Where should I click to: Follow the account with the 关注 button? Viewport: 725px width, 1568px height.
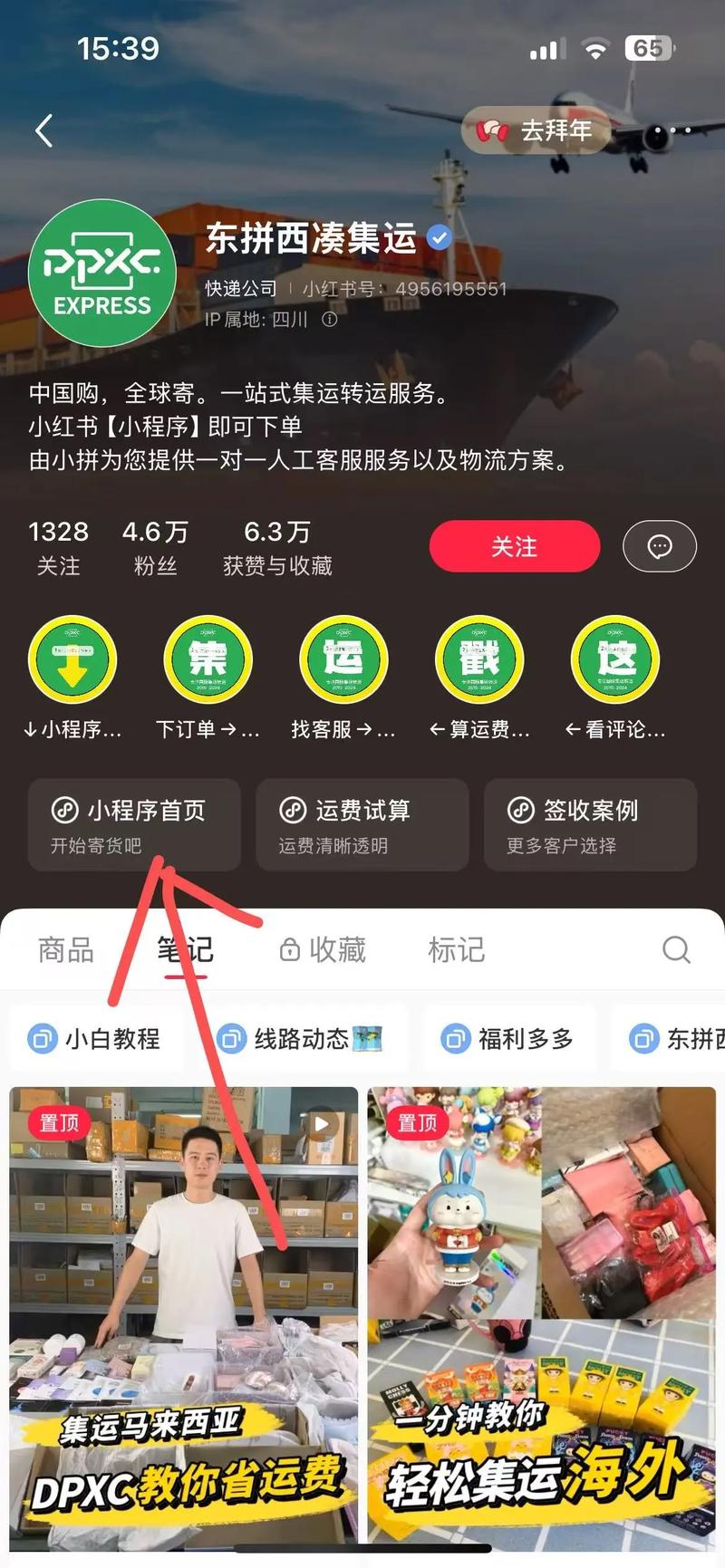(514, 546)
